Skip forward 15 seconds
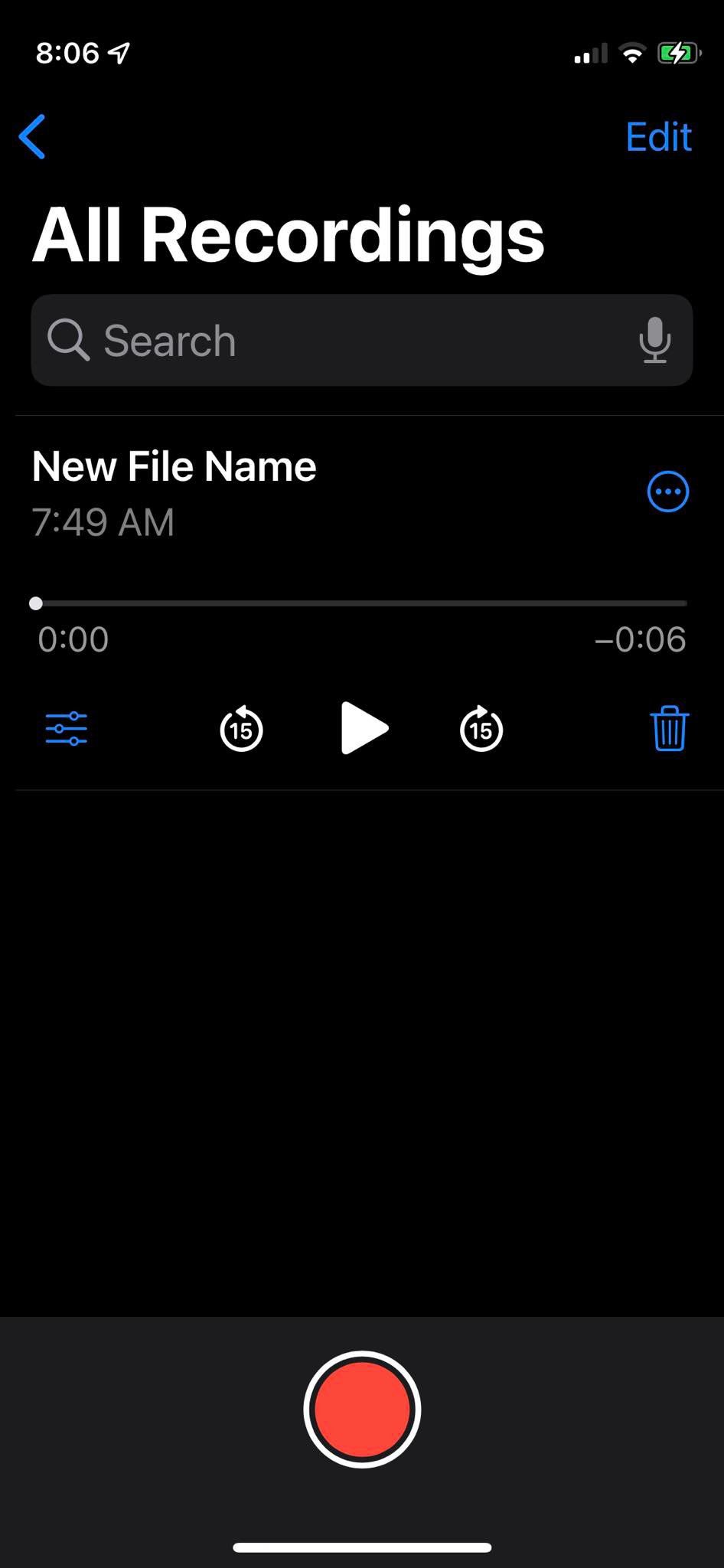This screenshot has width=724, height=1568. (x=481, y=729)
